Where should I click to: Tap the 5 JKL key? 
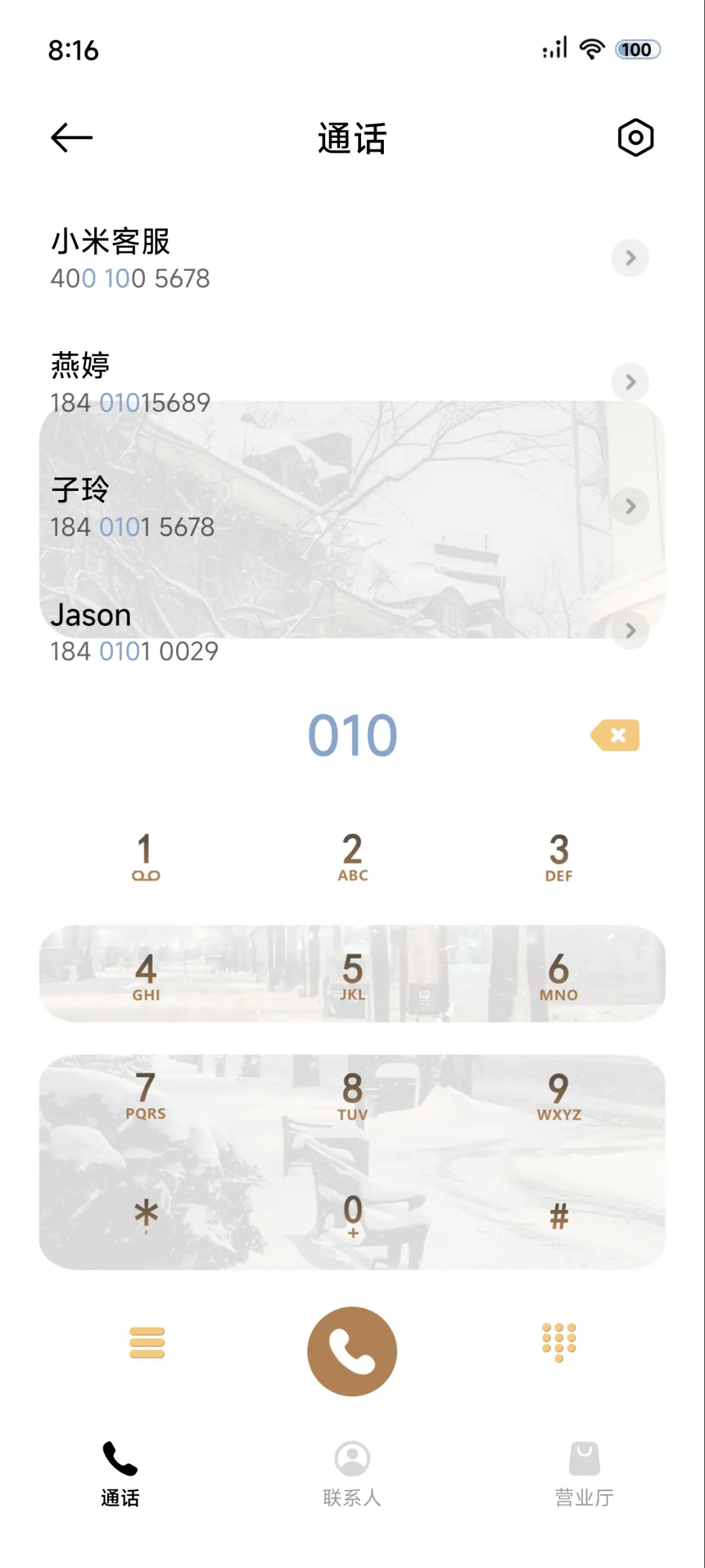tap(352, 975)
